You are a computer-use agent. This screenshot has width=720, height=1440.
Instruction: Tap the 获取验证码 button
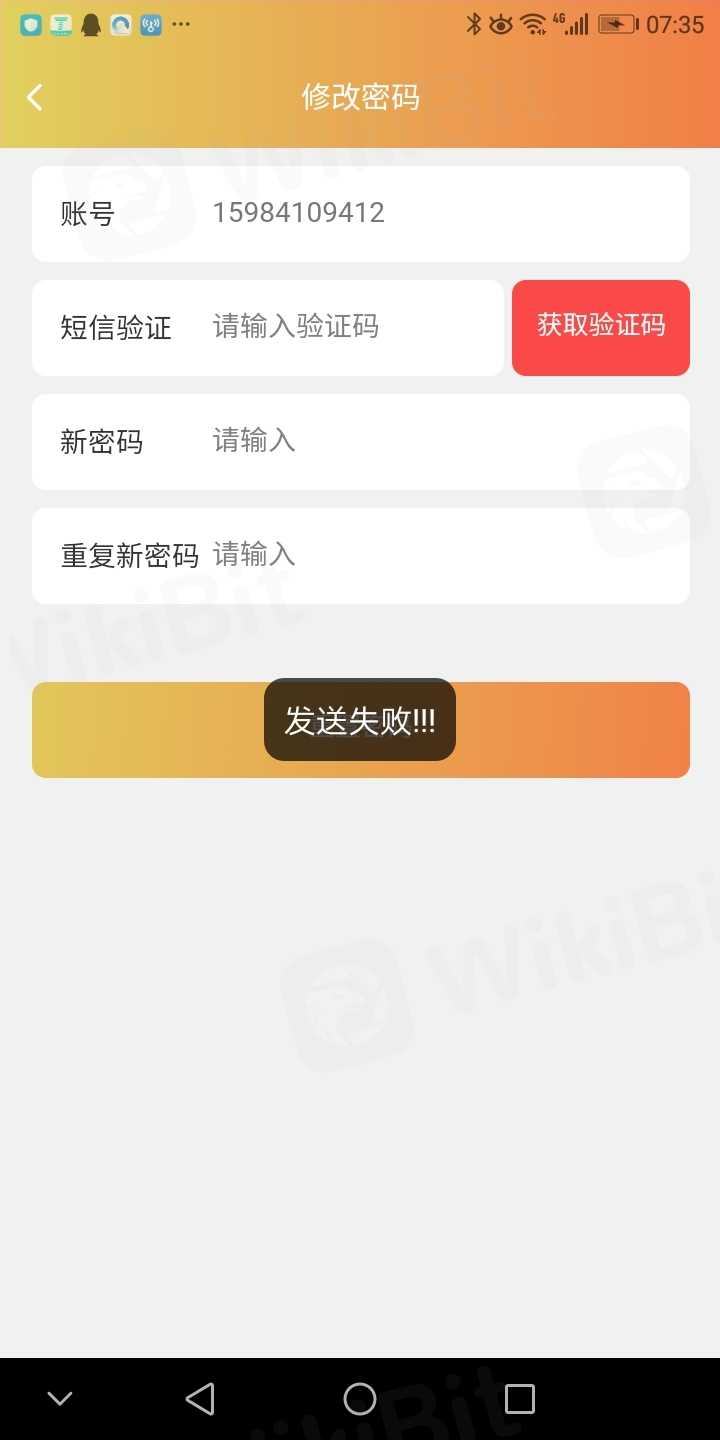click(x=600, y=327)
